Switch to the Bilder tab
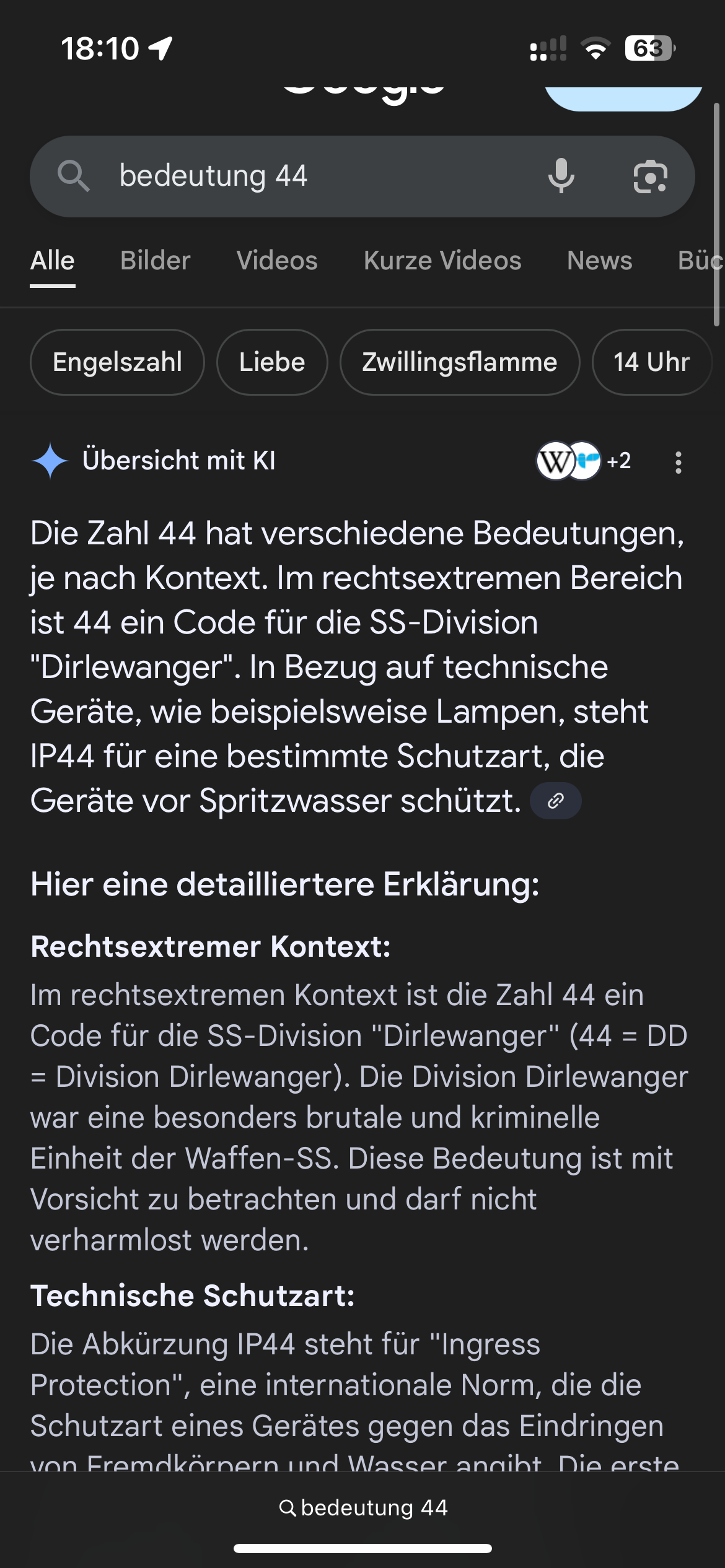This screenshot has height=1568, width=725. pyautogui.click(x=155, y=261)
